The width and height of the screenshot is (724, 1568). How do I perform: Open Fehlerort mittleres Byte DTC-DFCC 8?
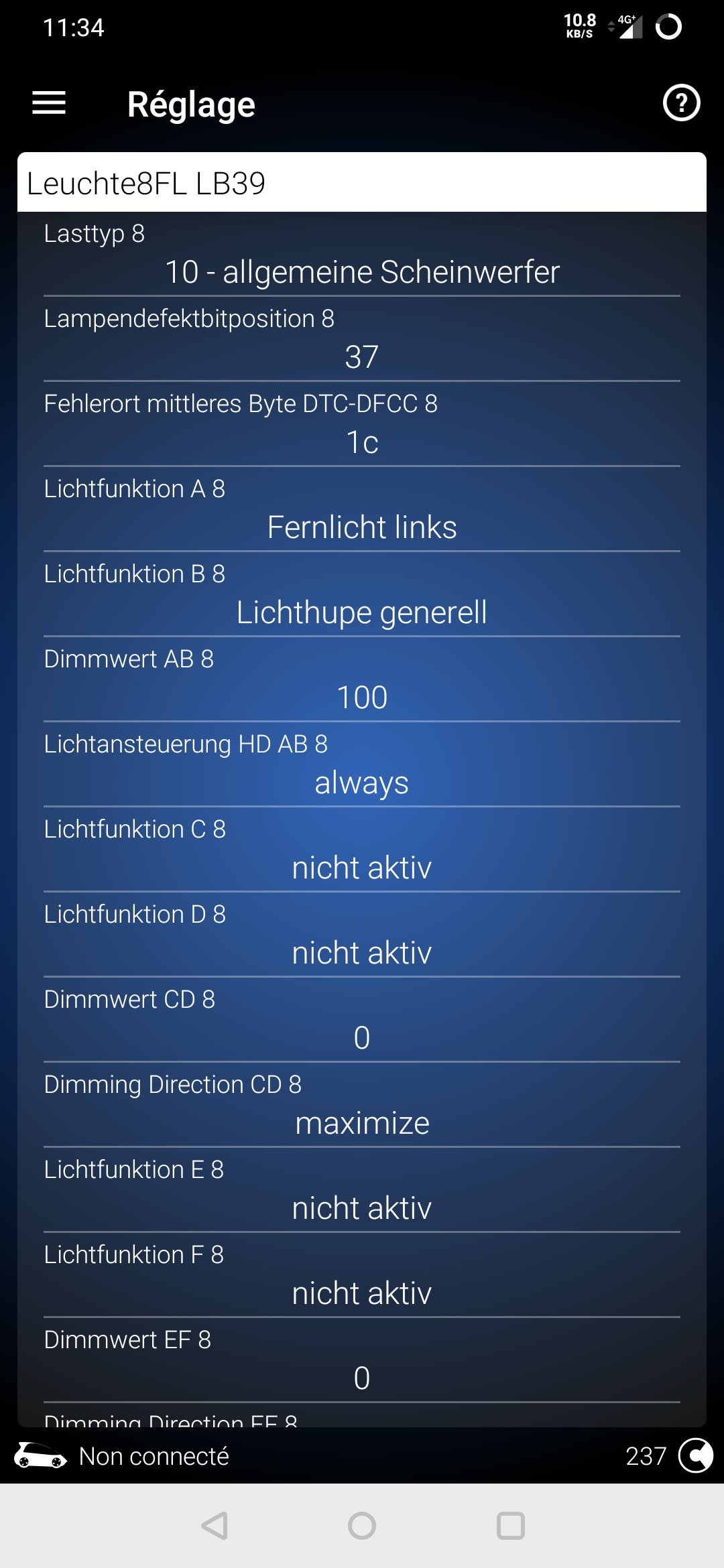click(362, 424)
